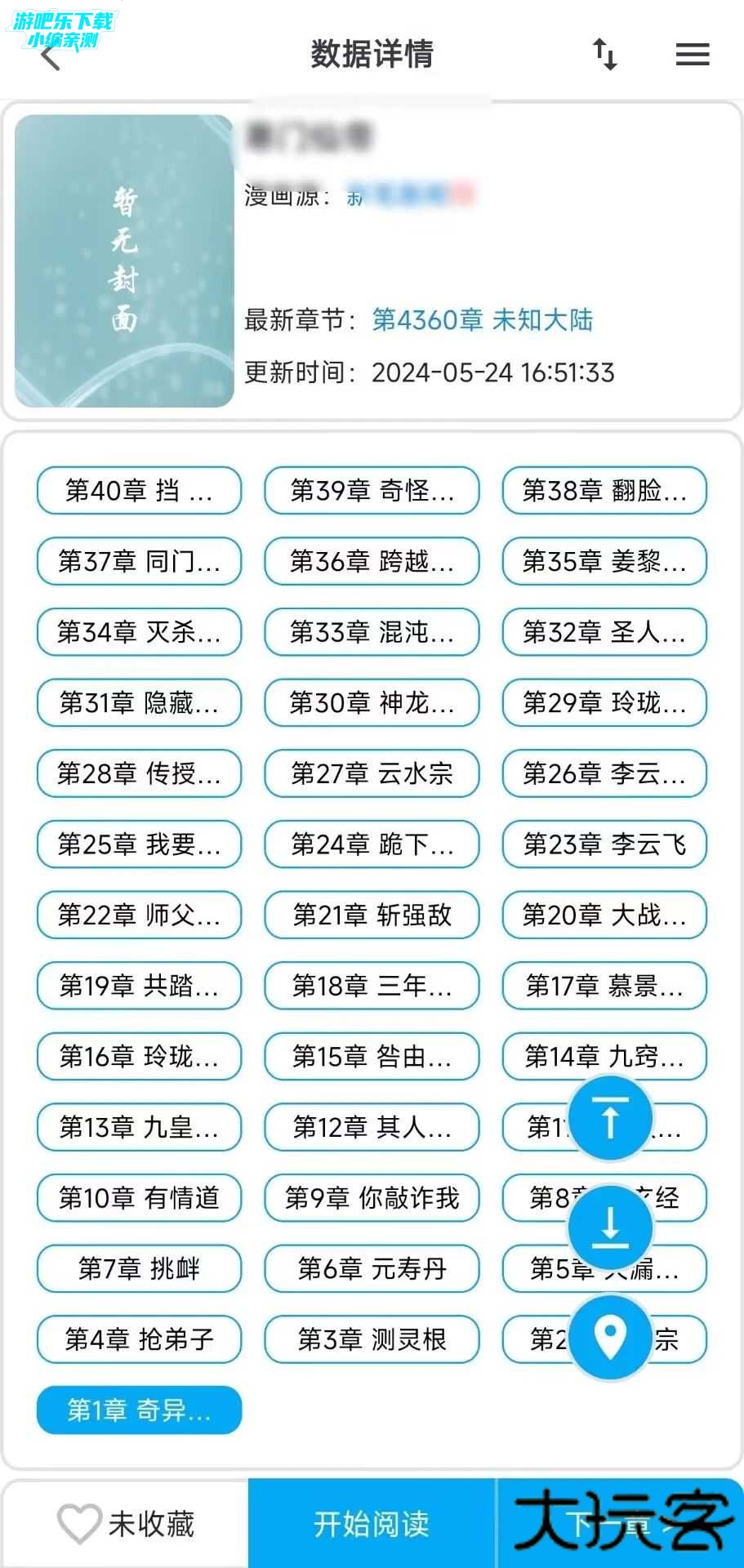The height and width of the screenshot is (1568, 744).
Task: Add to favorites via 未收藏
Action: pos(126,1524)
